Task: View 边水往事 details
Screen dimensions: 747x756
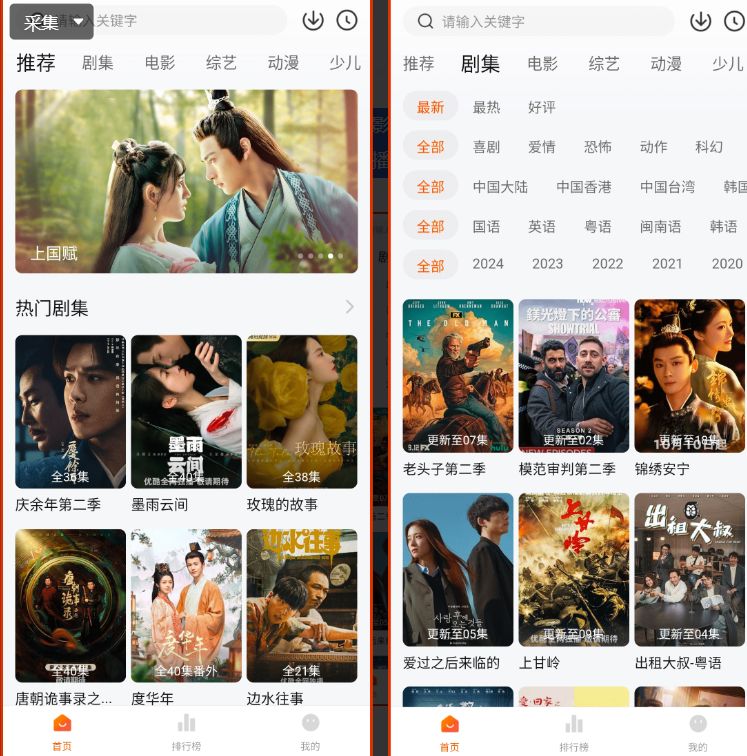Action: (301, 605)
